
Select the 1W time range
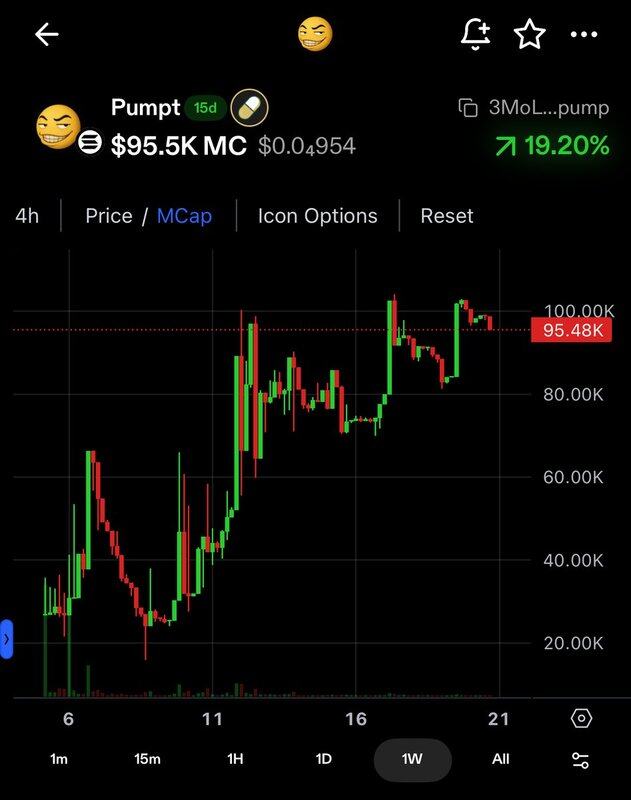tap(412, 759)
